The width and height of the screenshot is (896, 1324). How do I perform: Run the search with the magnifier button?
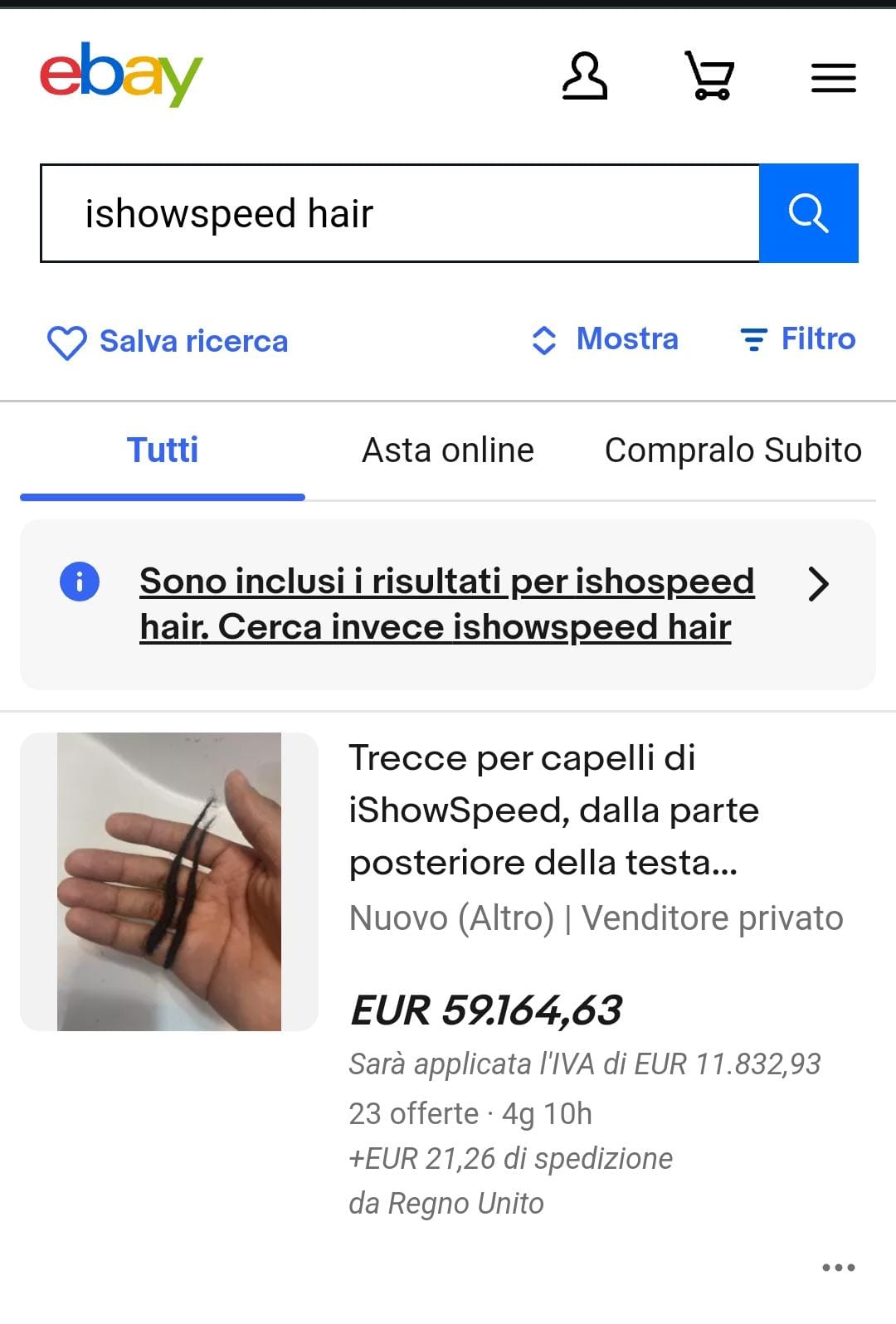click(808, 213)
